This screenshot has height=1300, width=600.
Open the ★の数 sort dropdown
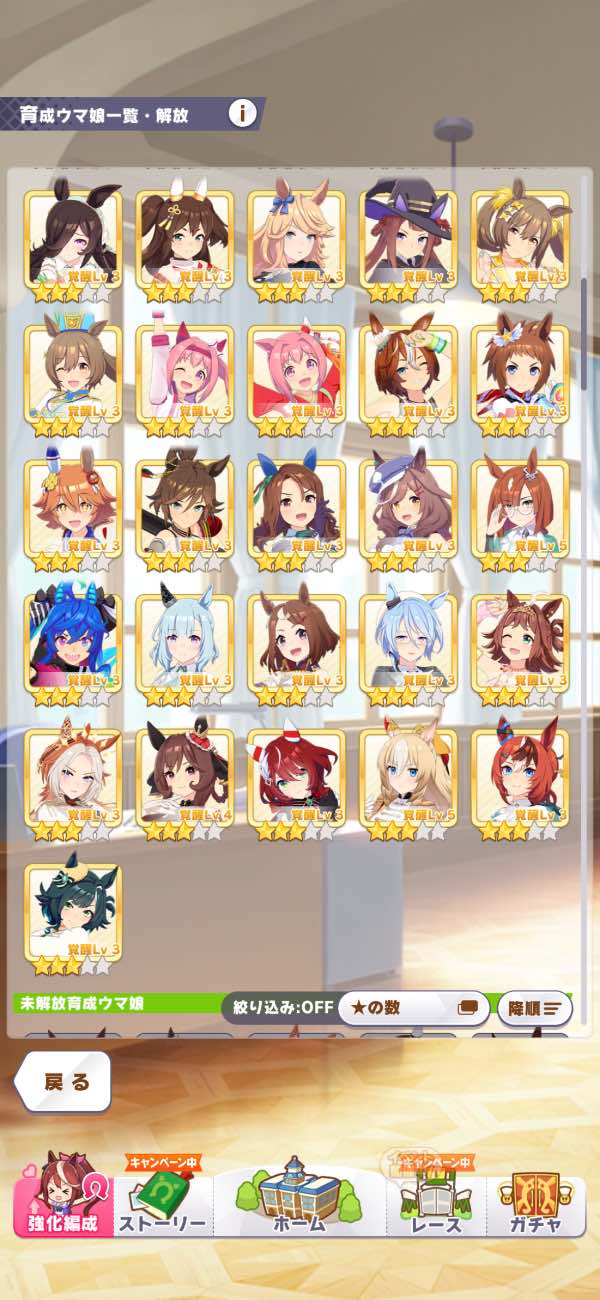click(412, 1007)
